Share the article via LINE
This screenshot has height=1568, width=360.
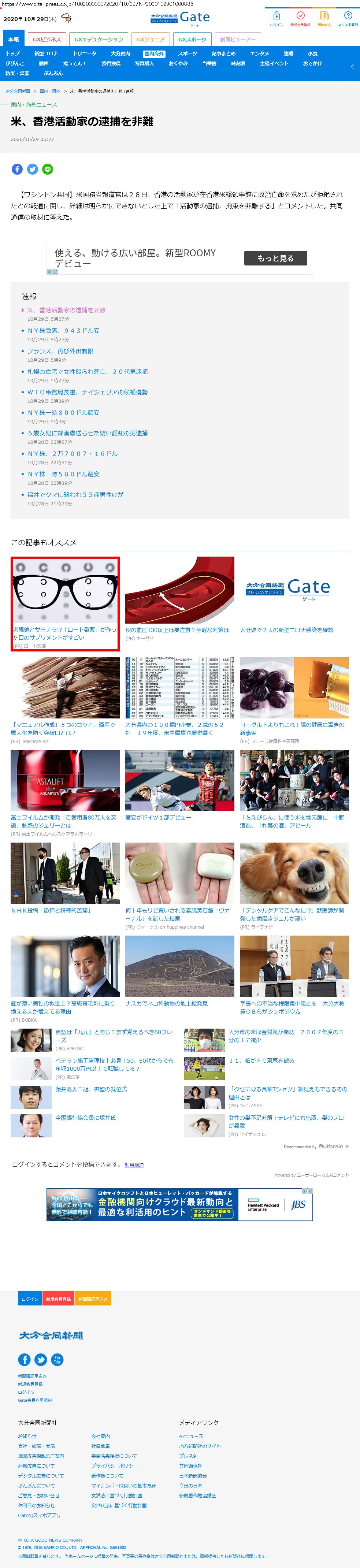(48, 169)
